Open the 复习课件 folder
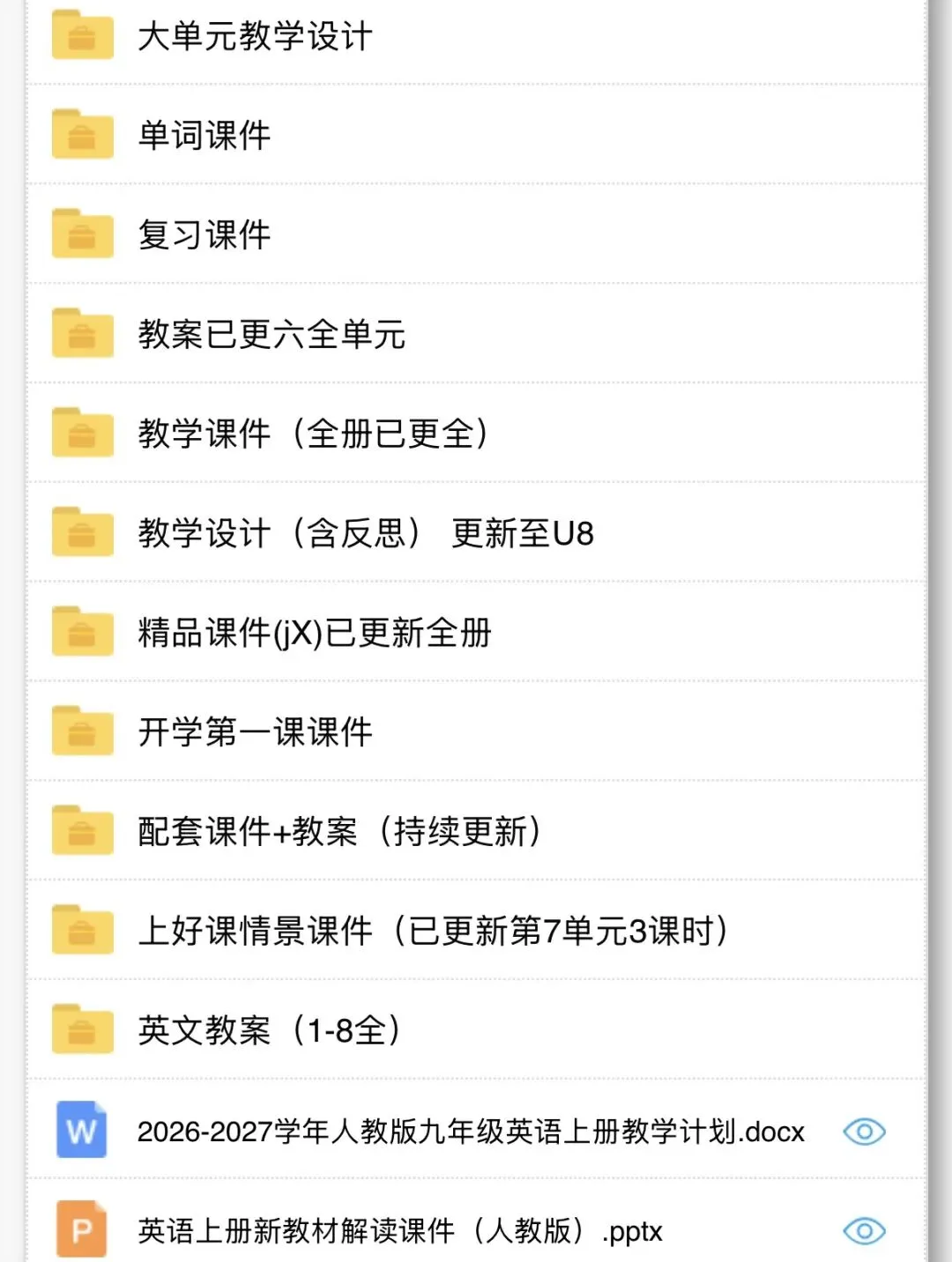Screen dimensions: 952x1262 (x=476, y=234)
